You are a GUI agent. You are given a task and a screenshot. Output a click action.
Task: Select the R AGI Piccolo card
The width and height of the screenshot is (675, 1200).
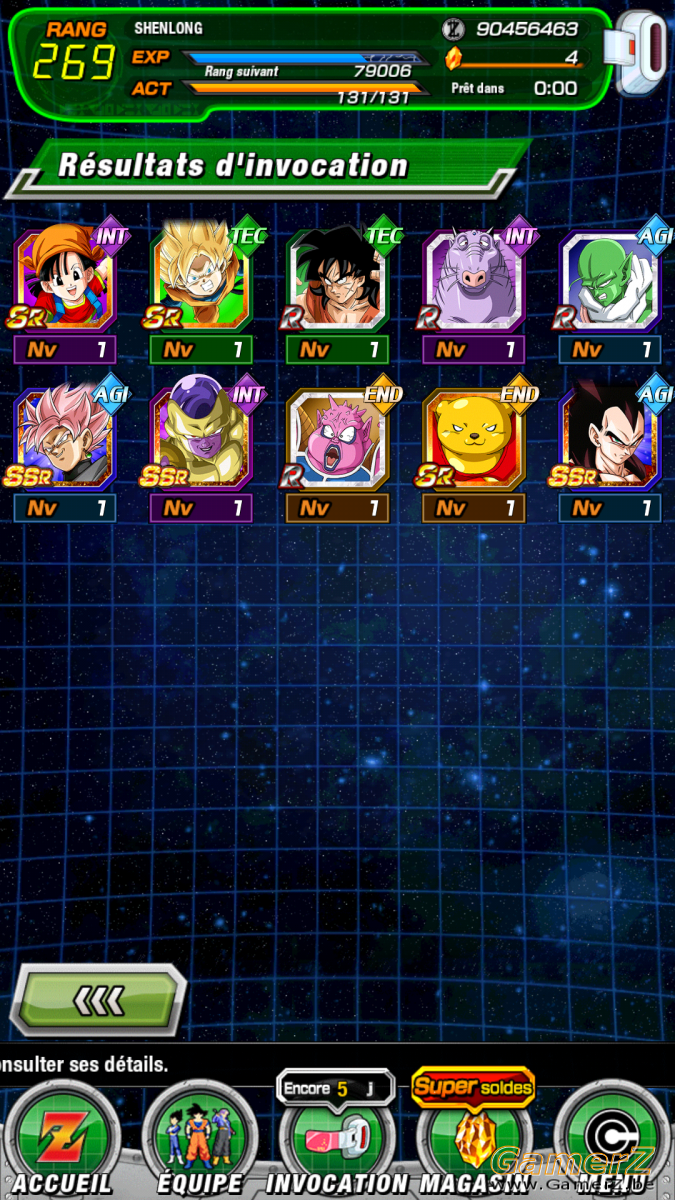pos(609,280)
